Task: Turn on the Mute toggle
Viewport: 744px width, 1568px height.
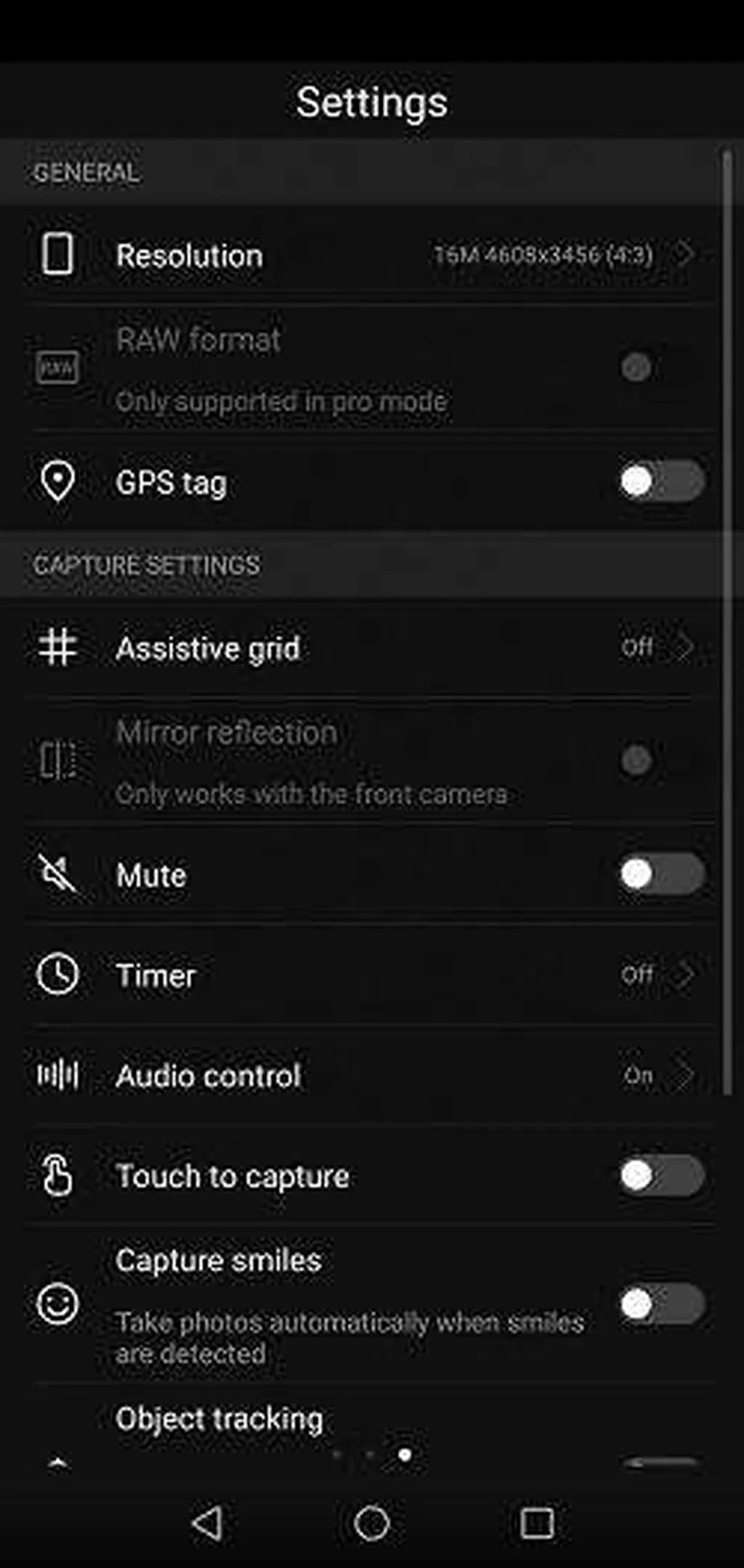Action: click(x=661, y=874)
